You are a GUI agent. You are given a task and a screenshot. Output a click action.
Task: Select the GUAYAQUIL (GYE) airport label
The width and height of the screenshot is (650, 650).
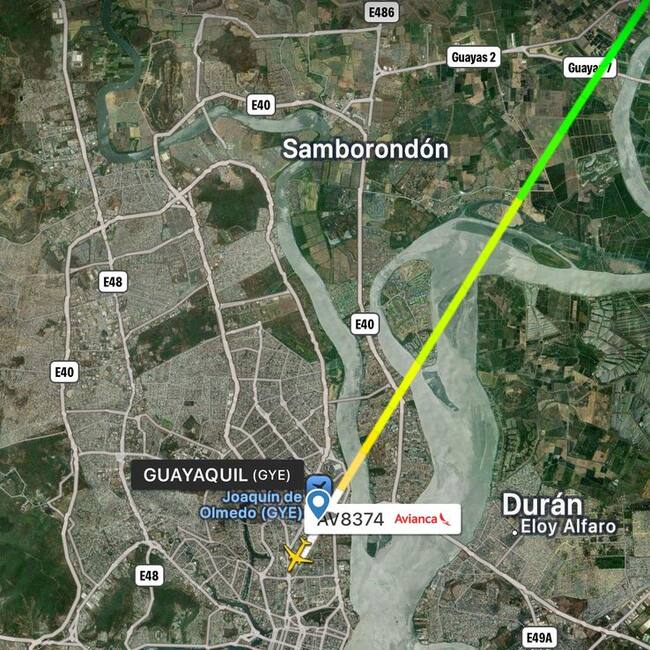click(x=217, y=474)
